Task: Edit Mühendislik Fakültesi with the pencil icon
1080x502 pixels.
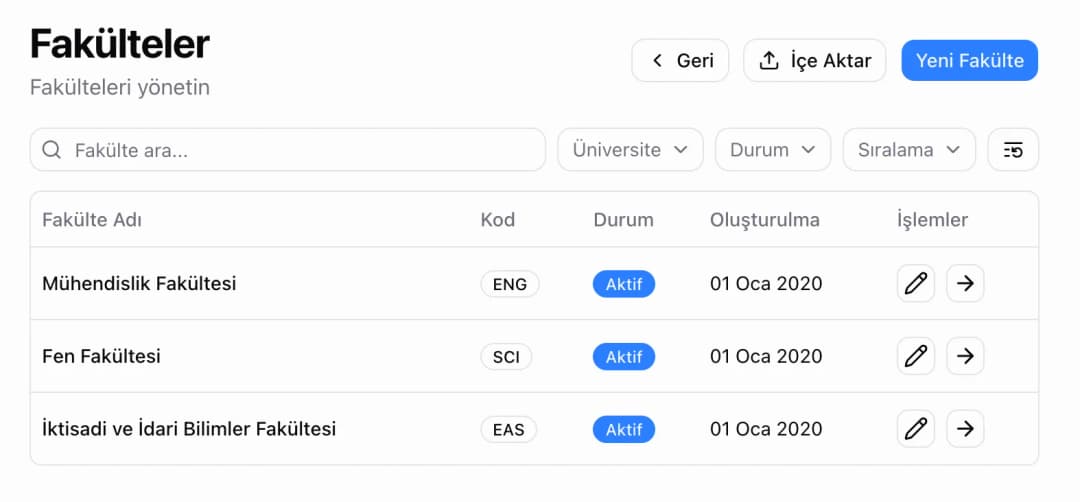Action: (x=915, y=284)
